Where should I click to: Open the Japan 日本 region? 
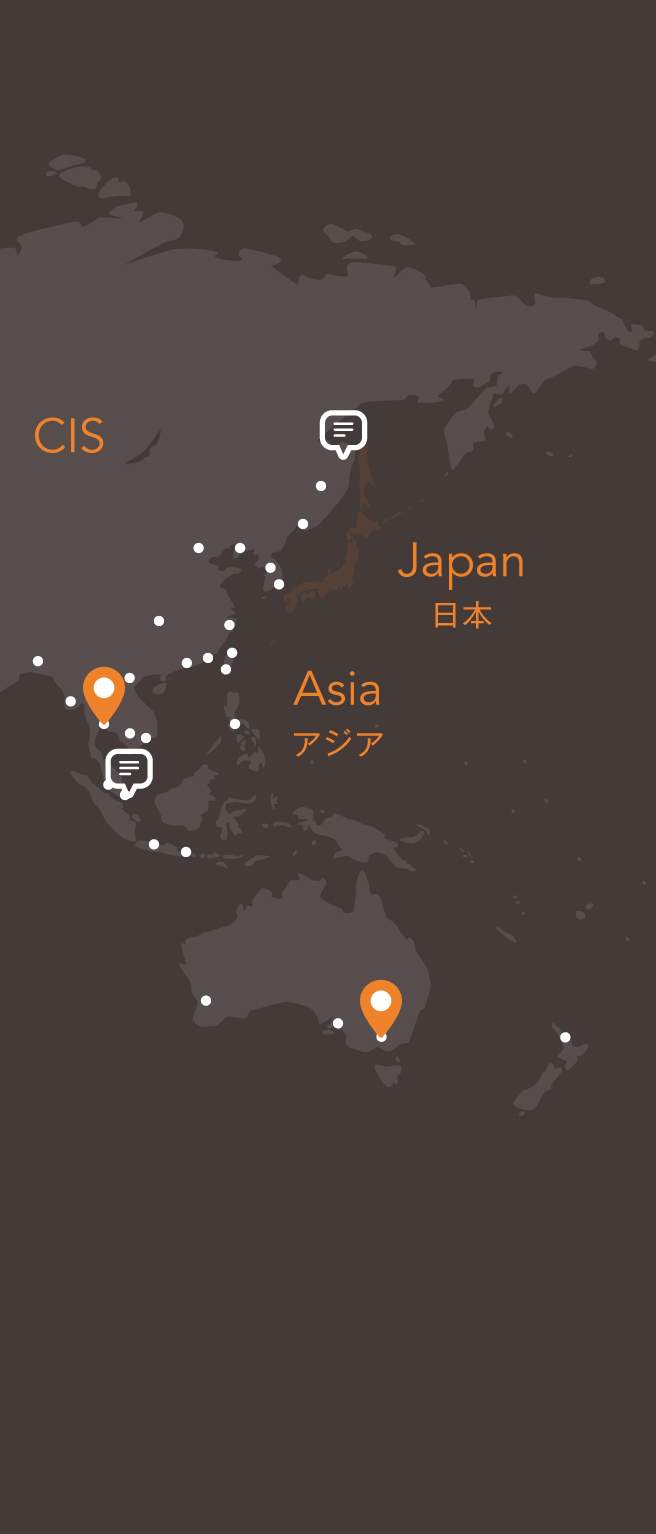[461, 580]
